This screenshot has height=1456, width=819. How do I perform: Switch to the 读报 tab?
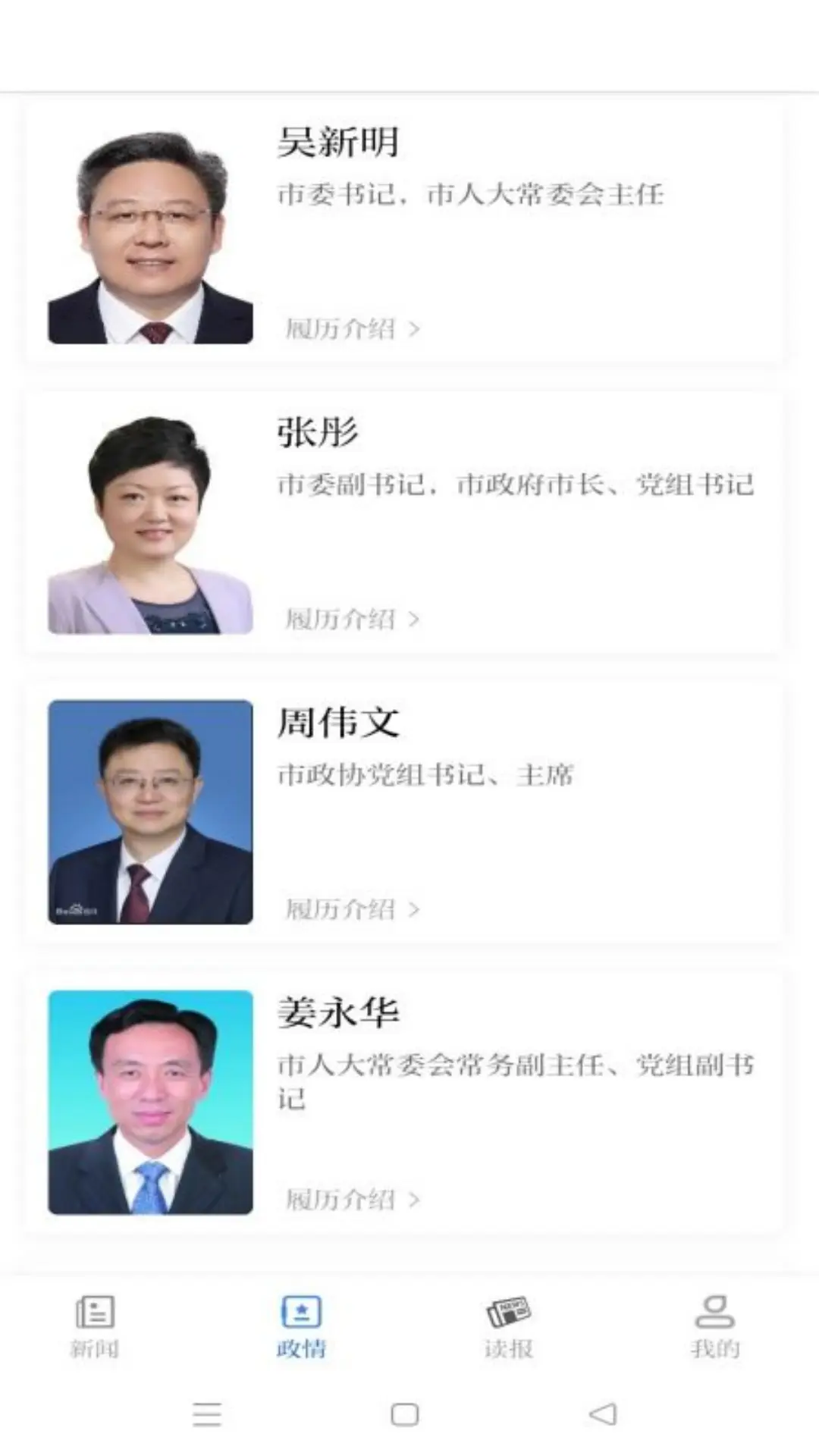[x=508, y=1326]
